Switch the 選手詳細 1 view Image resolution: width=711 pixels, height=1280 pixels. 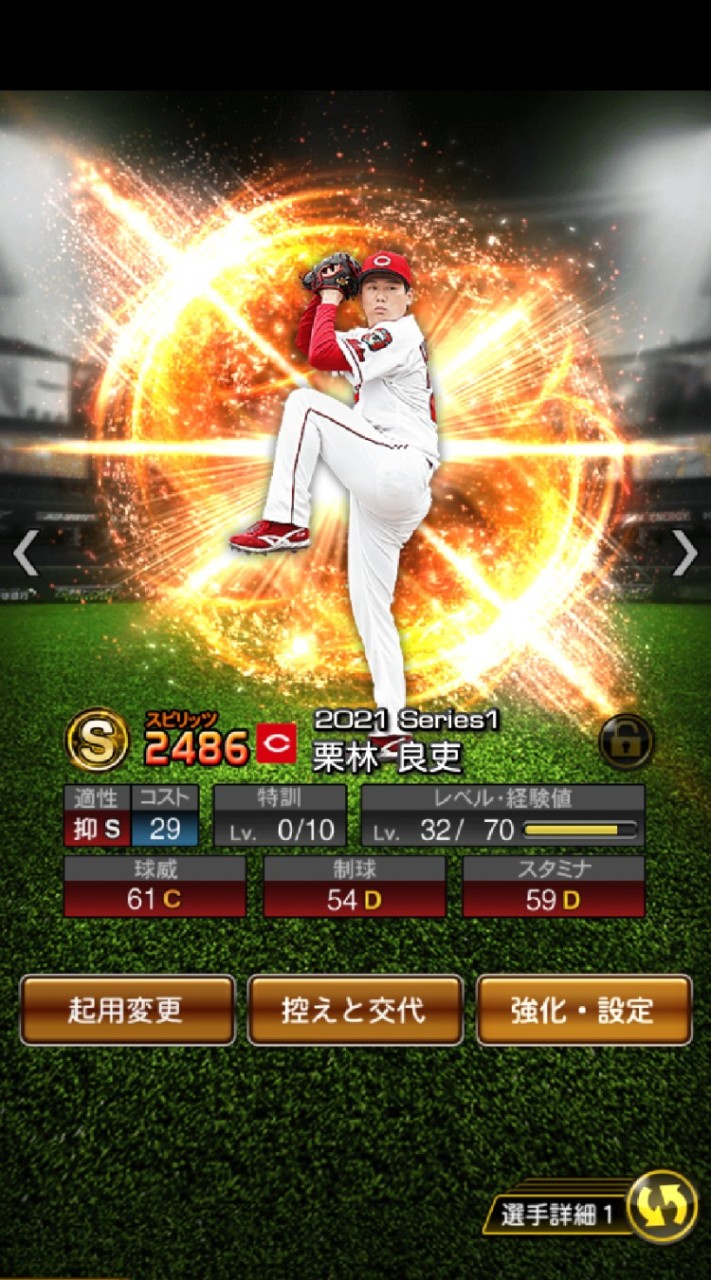click(661, 1207)
